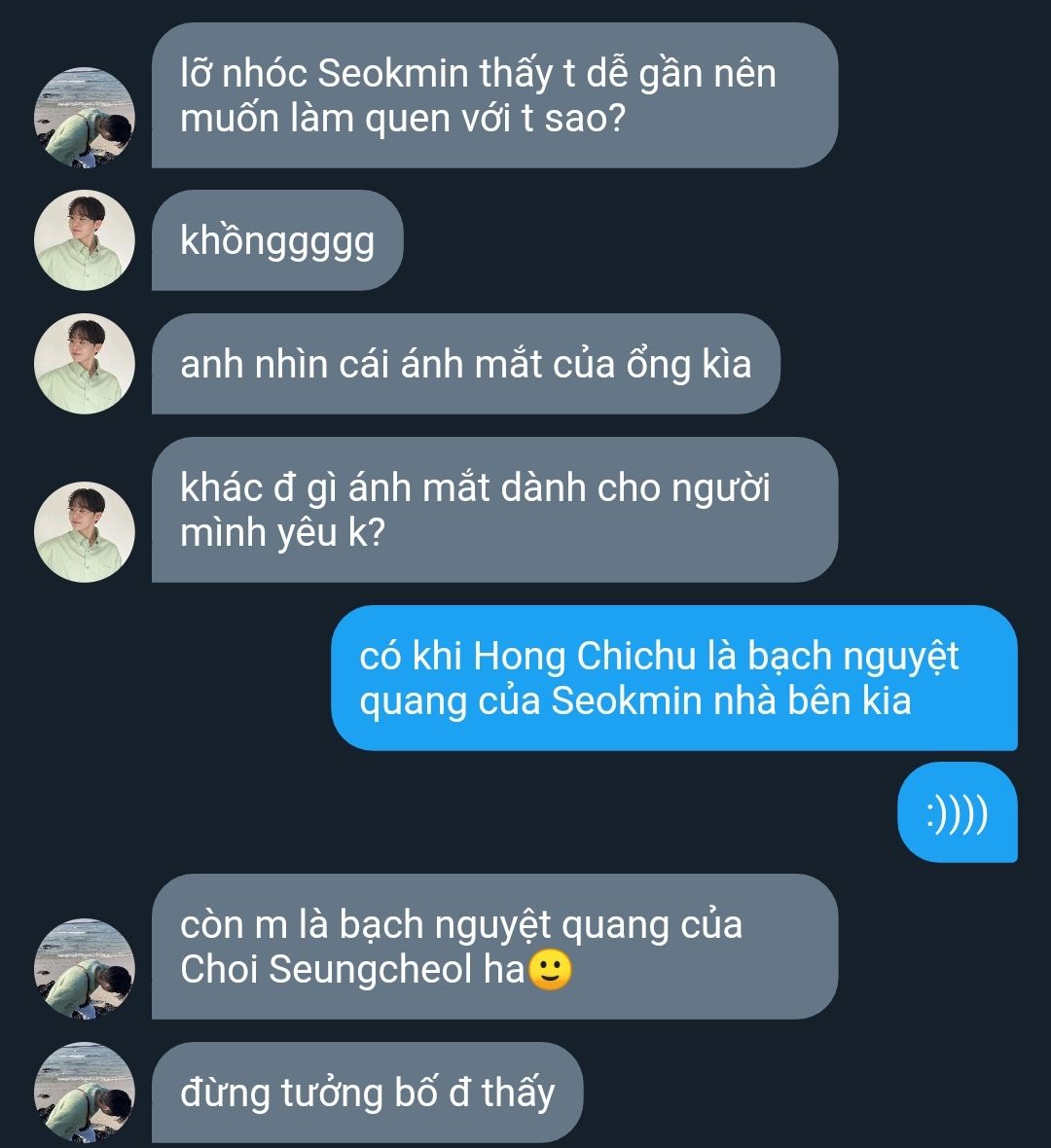Tap avatar next to 'anh nhìn cái ánh mắt' message

[x=85, y=364]
